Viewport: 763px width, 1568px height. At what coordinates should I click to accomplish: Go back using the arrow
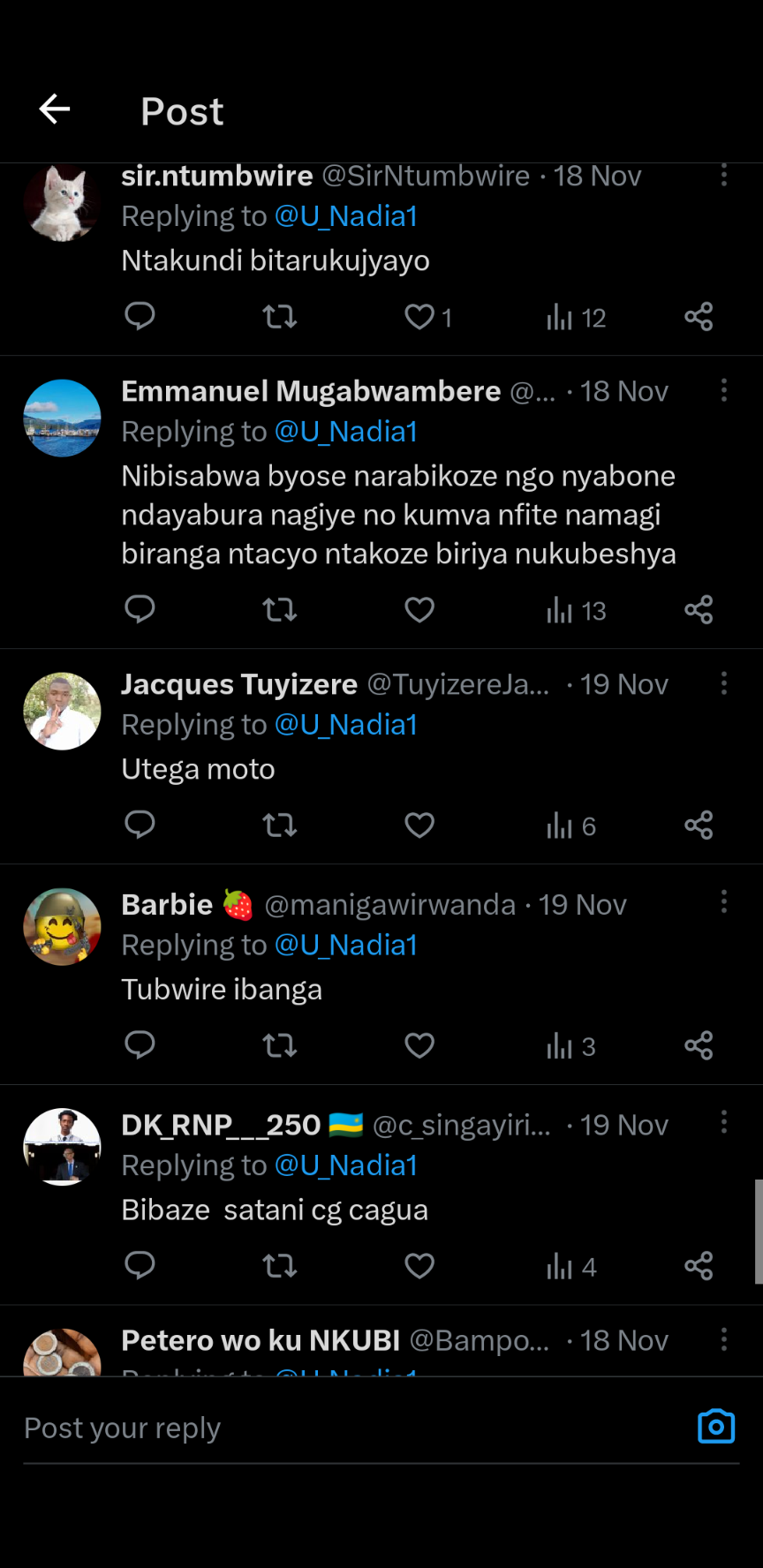click(x=55, y=109)
